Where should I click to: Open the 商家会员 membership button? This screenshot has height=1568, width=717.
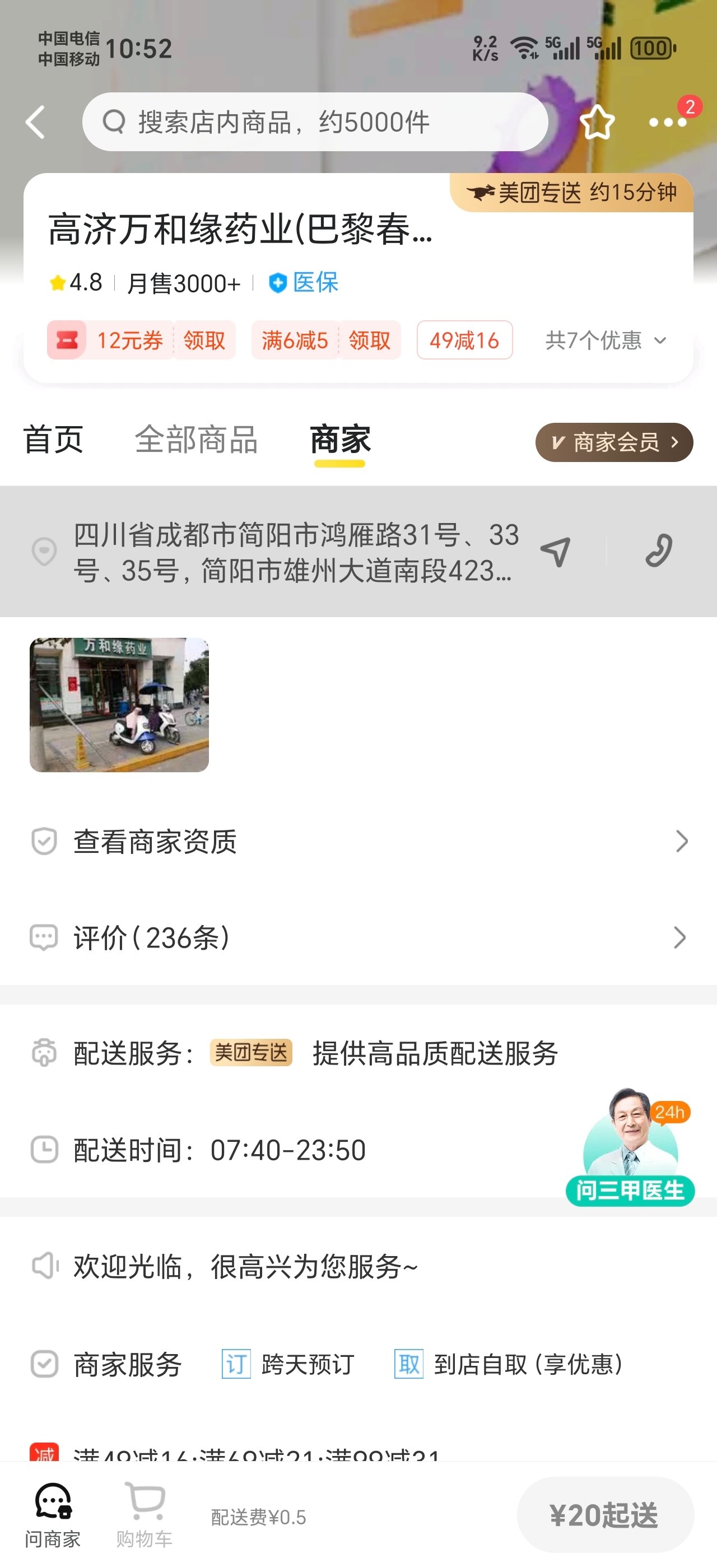pos(614,442)
